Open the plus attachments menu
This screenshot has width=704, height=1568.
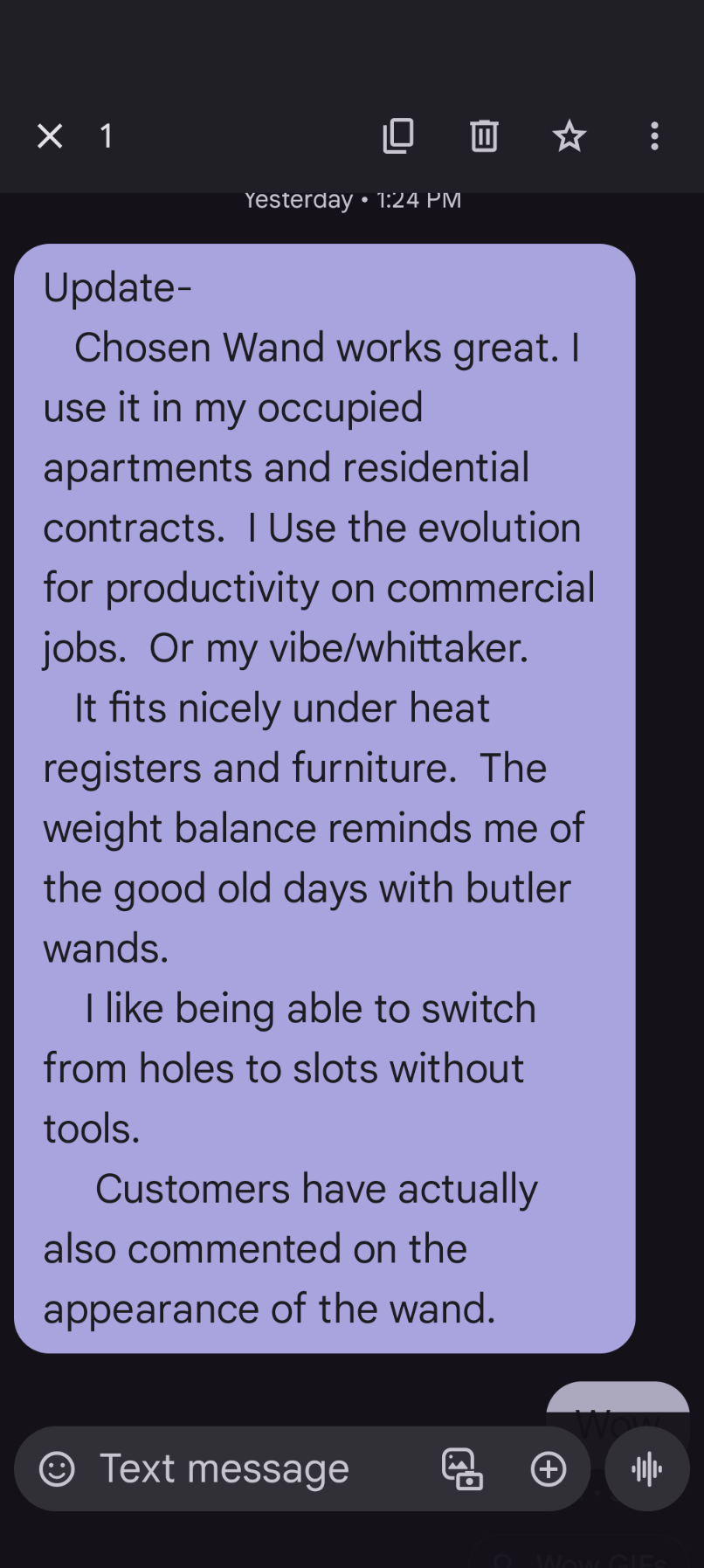549,1469
